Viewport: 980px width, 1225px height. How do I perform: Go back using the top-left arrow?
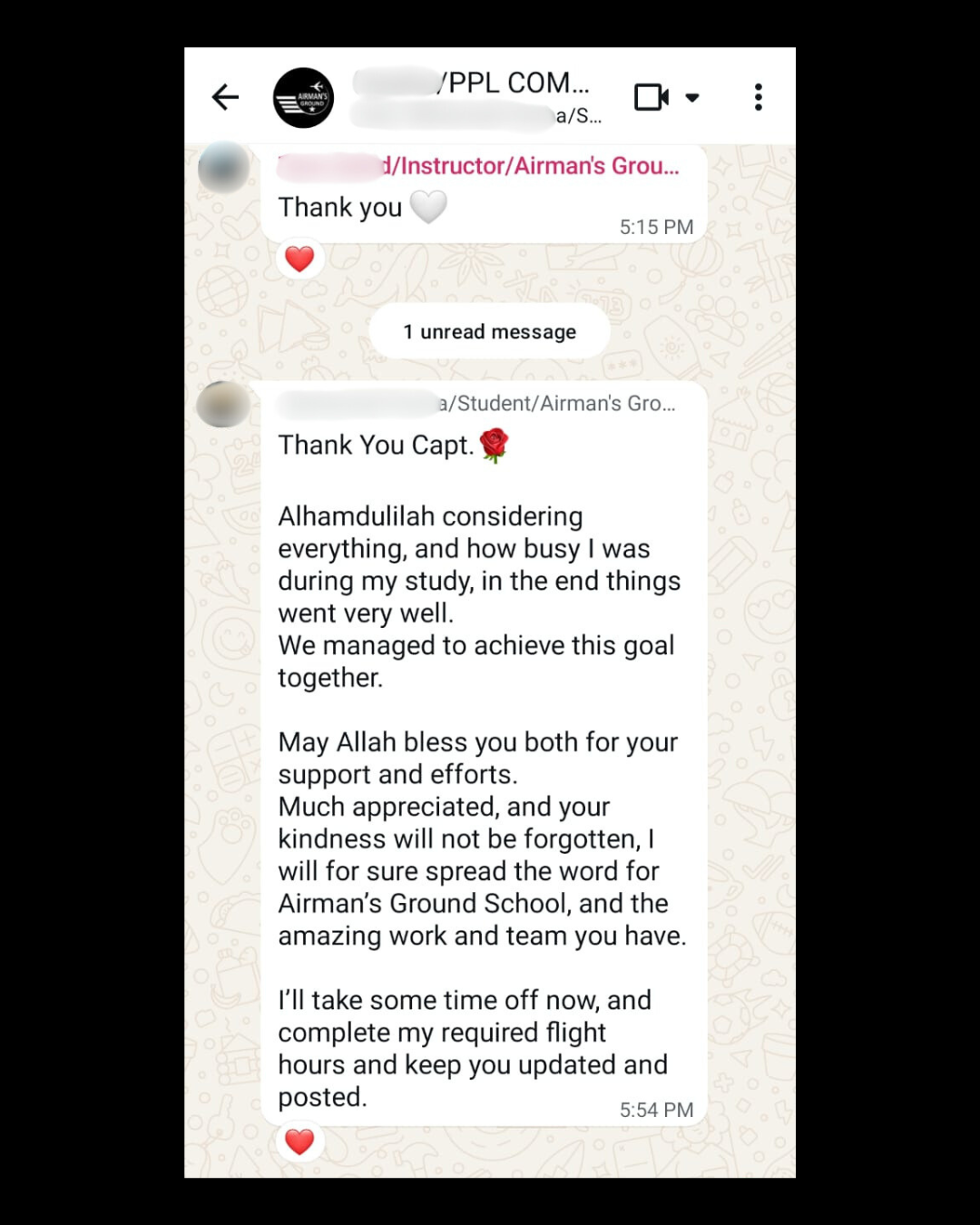[x=225, y=97]
